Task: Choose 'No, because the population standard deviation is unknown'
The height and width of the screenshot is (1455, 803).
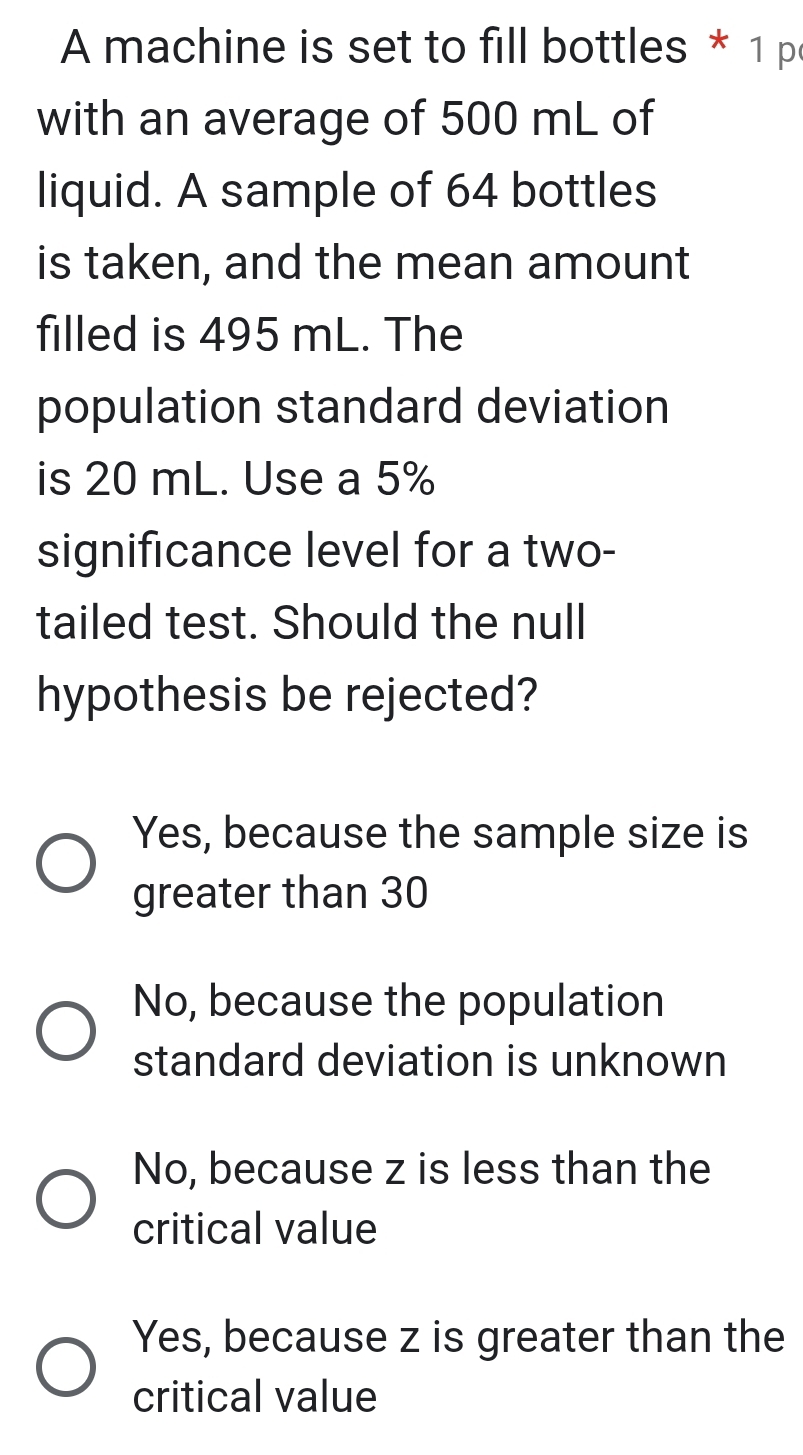Action: coord(67,1030)
